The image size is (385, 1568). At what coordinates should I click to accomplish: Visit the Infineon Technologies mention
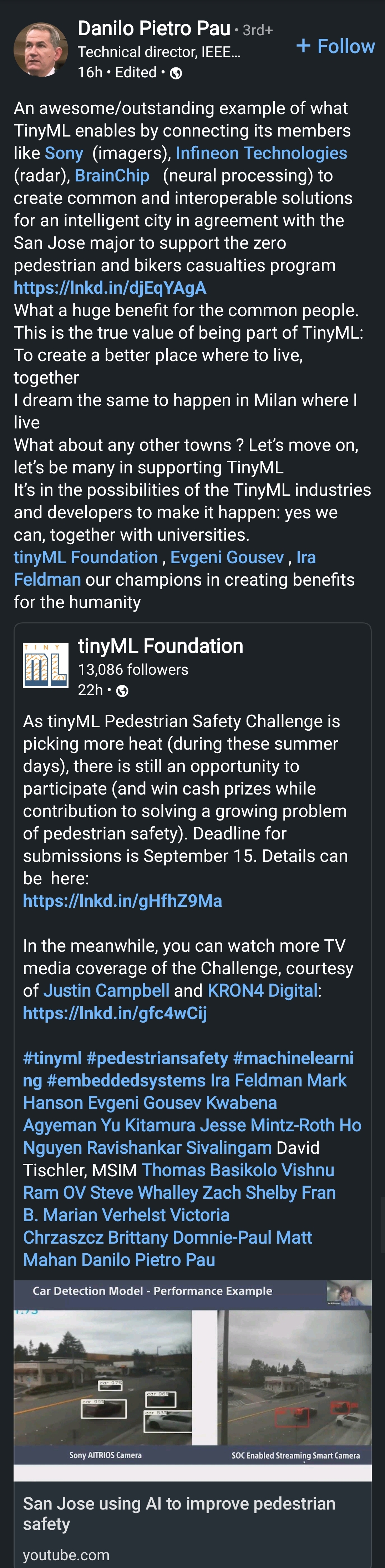261,153
